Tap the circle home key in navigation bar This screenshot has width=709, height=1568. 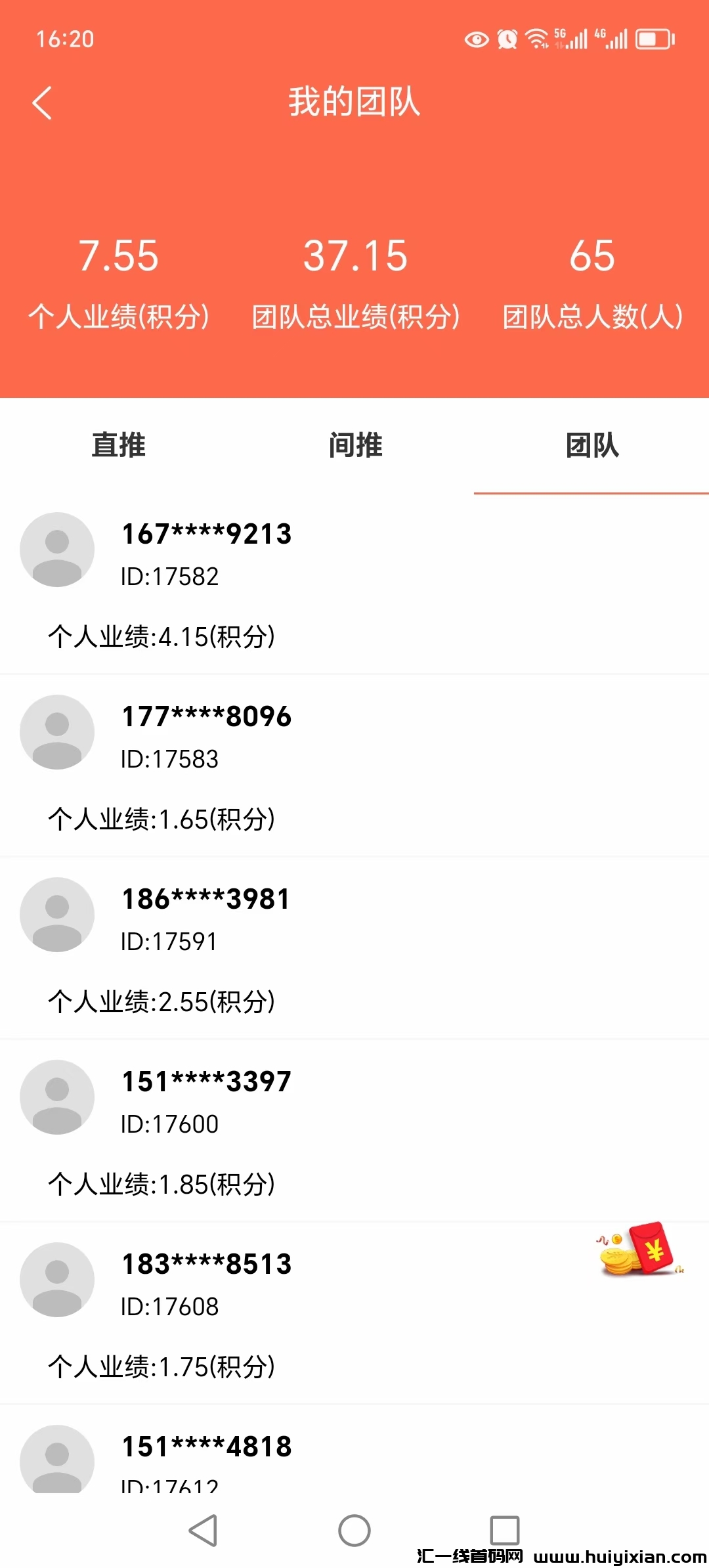(x=354, y=1531)
